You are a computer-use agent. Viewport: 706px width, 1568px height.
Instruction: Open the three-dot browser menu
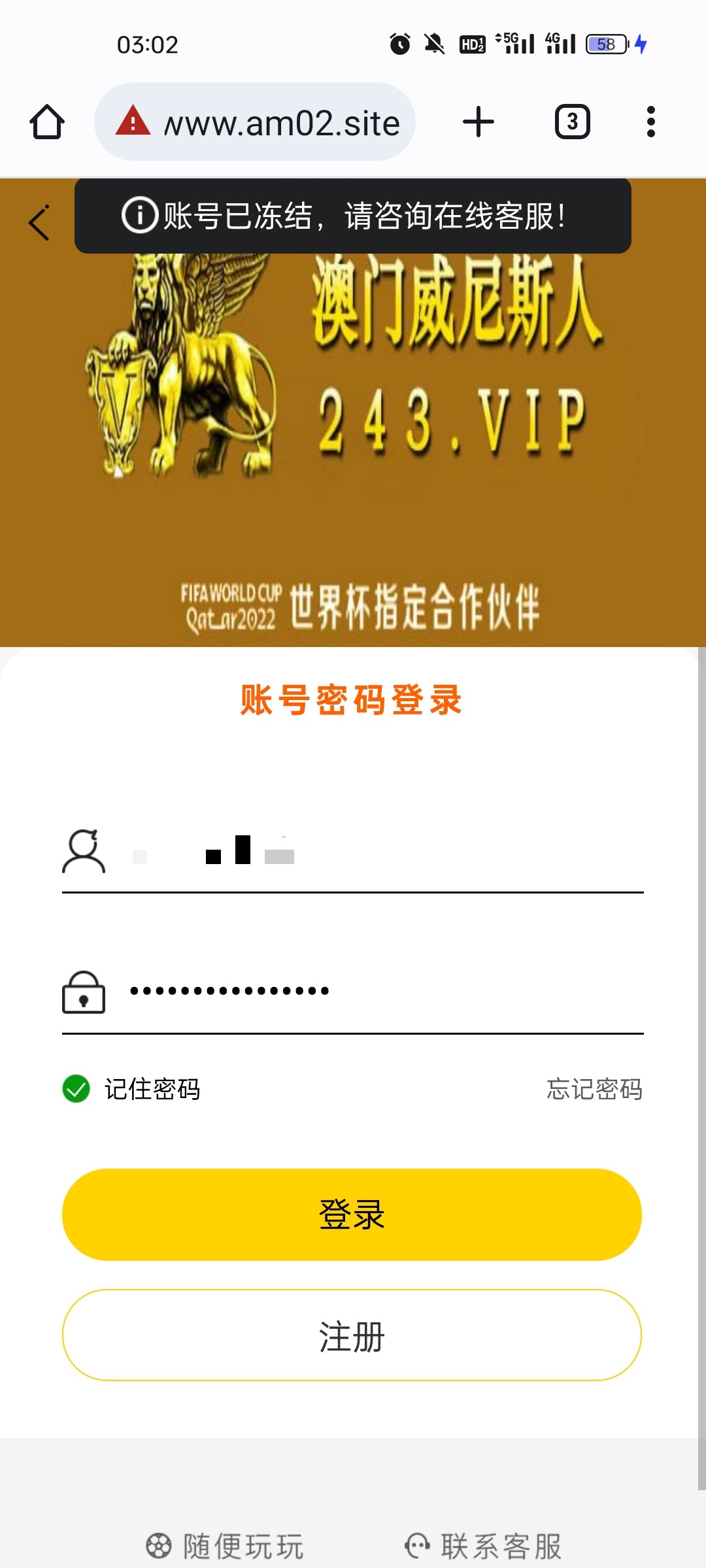650,122
